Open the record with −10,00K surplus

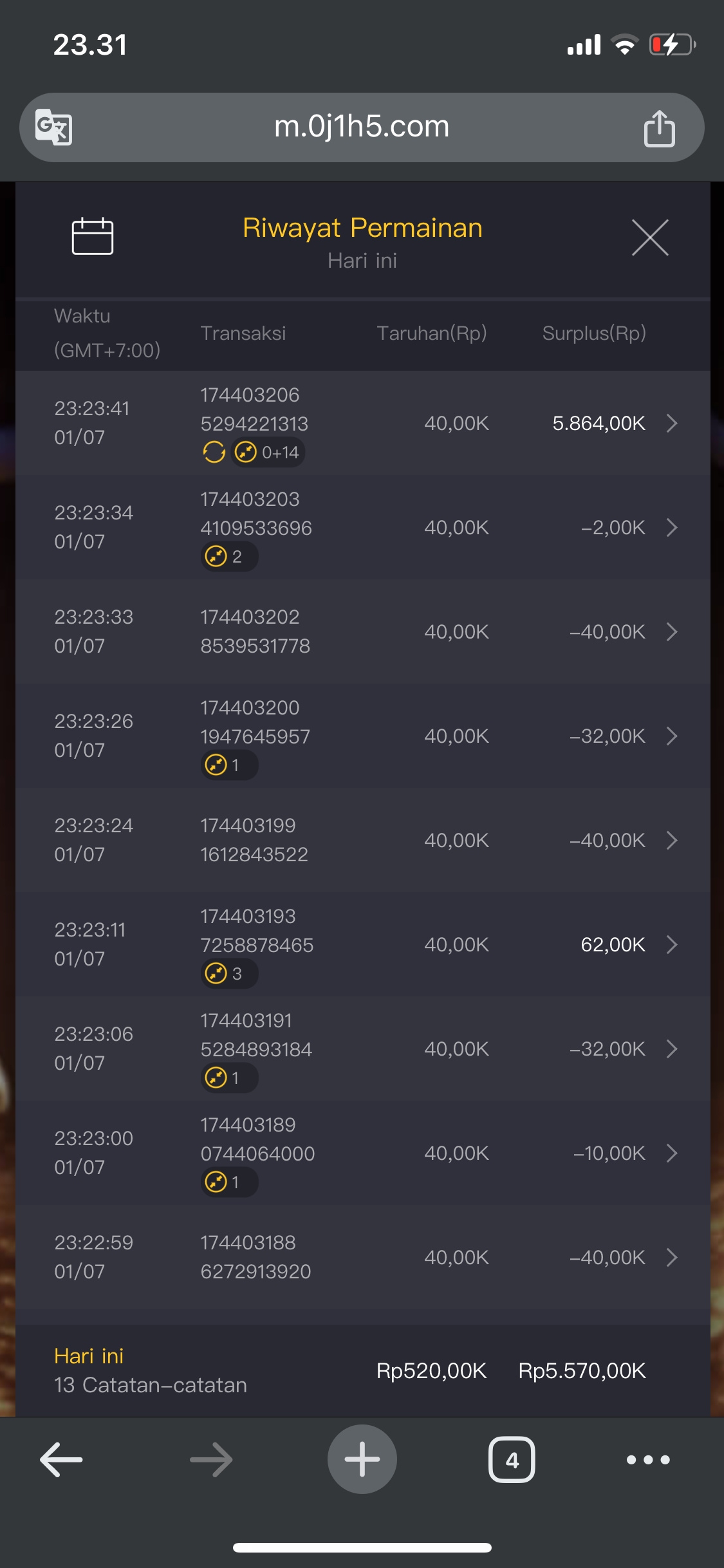pyautogui.click(x=671, y=1153)
